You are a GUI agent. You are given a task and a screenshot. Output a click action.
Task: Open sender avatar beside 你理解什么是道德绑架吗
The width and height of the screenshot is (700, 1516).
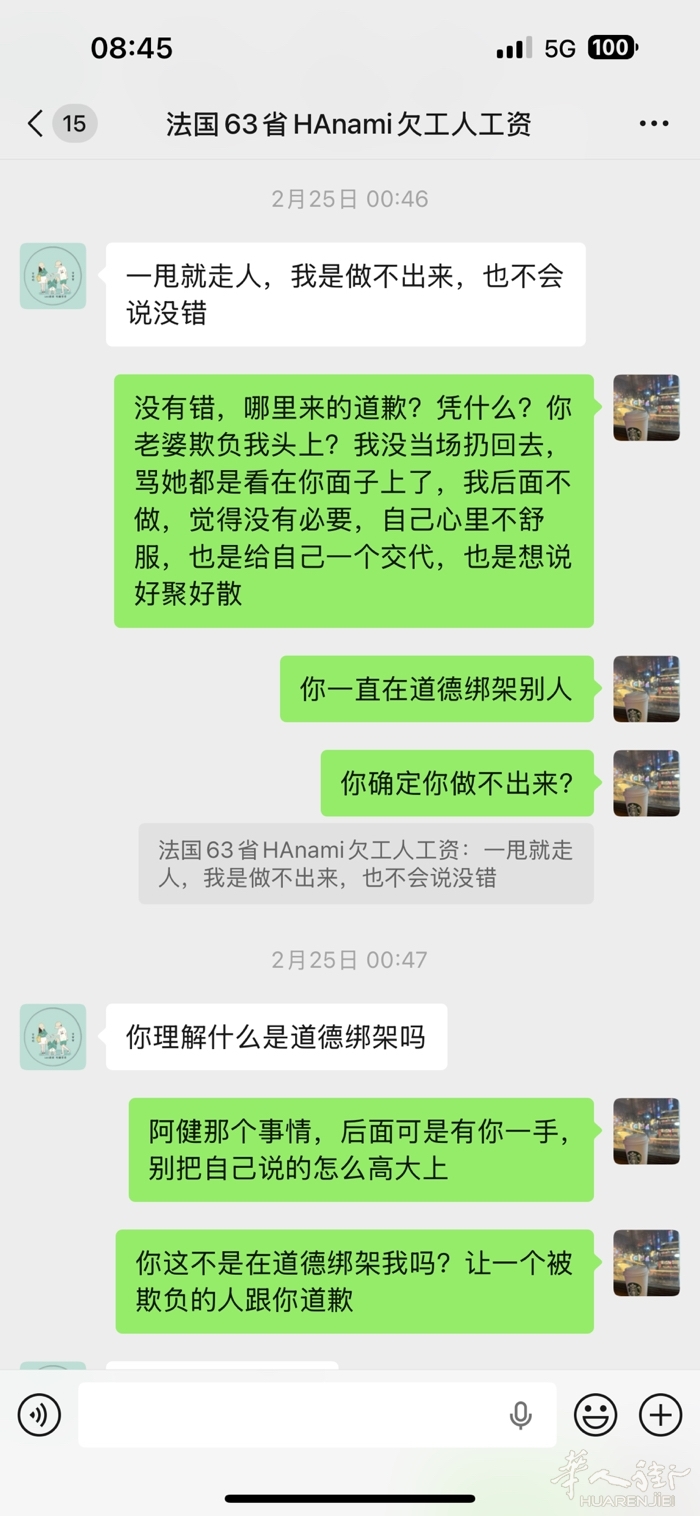pos(53,1037)
